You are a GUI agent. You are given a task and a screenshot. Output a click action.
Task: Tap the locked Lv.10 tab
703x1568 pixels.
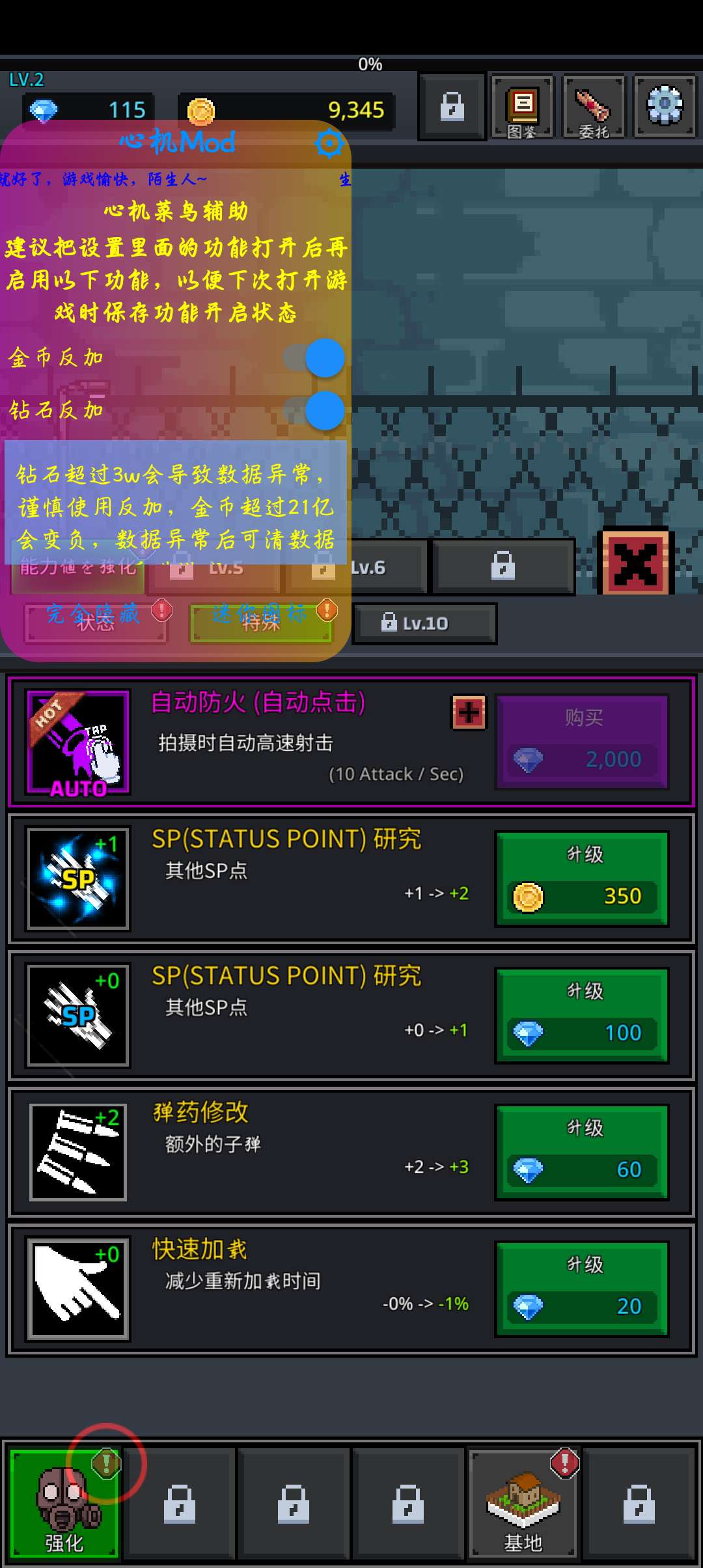[424, 623]
